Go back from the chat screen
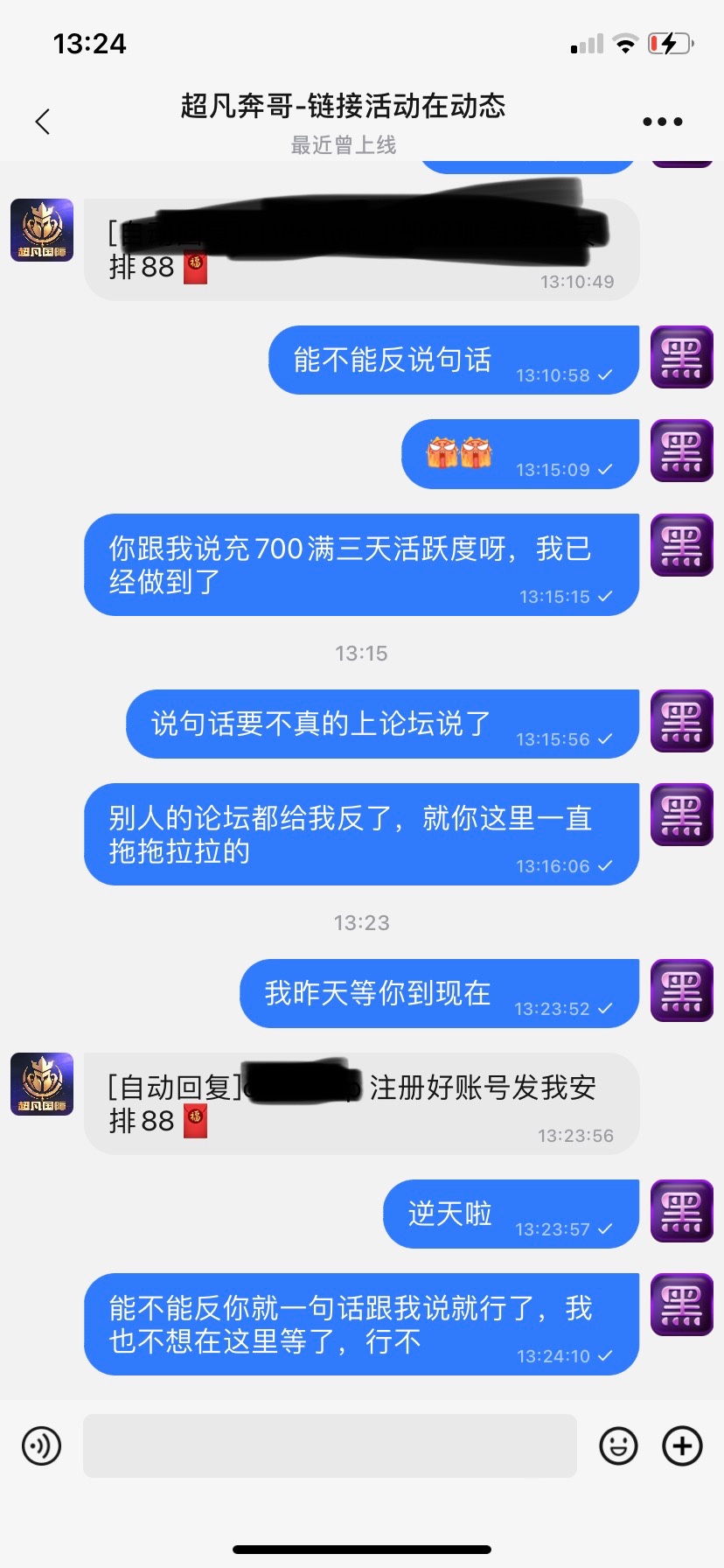Screen dimensions: 724x1568 coord(42,122)
